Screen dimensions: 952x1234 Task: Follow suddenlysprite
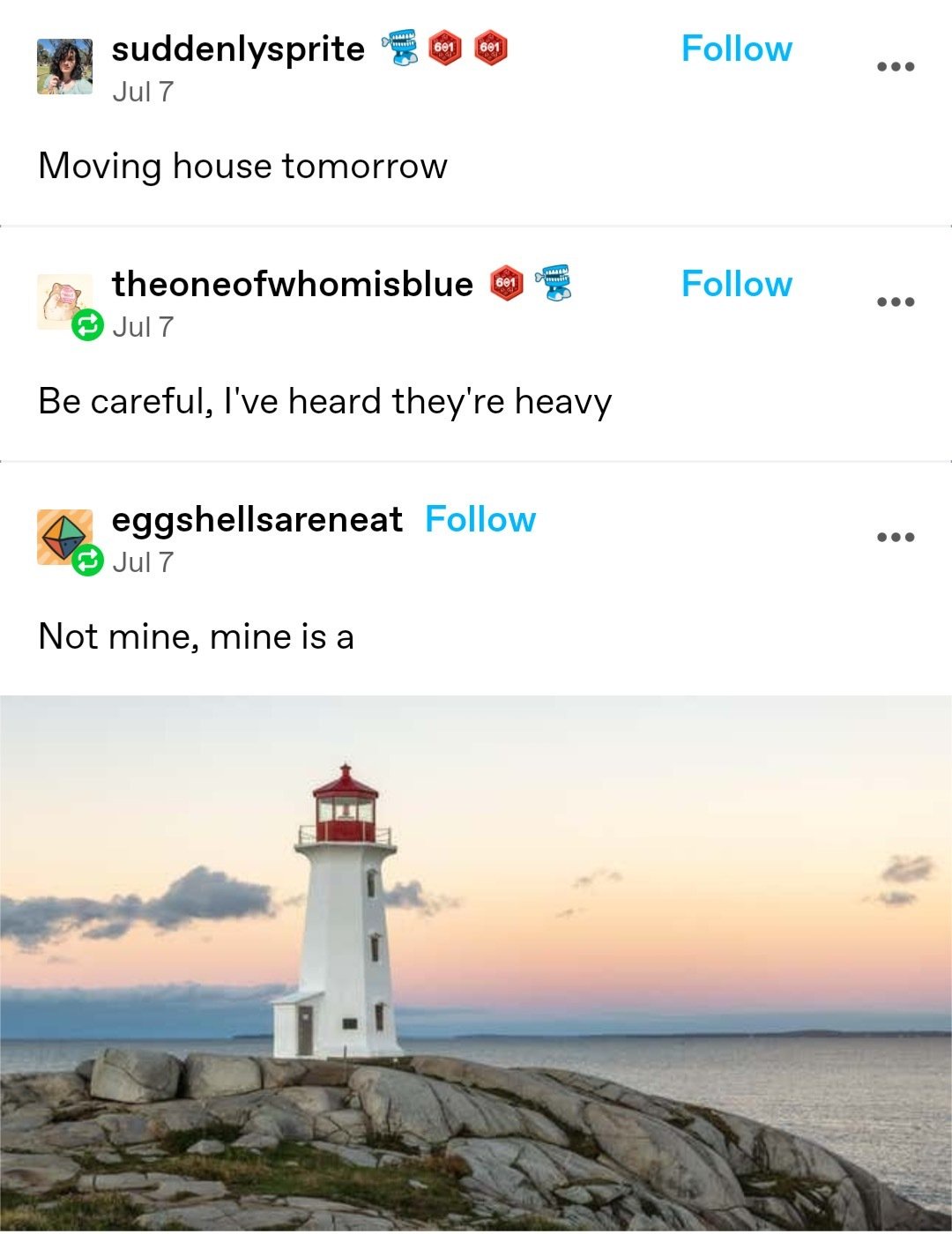point(736,49)
